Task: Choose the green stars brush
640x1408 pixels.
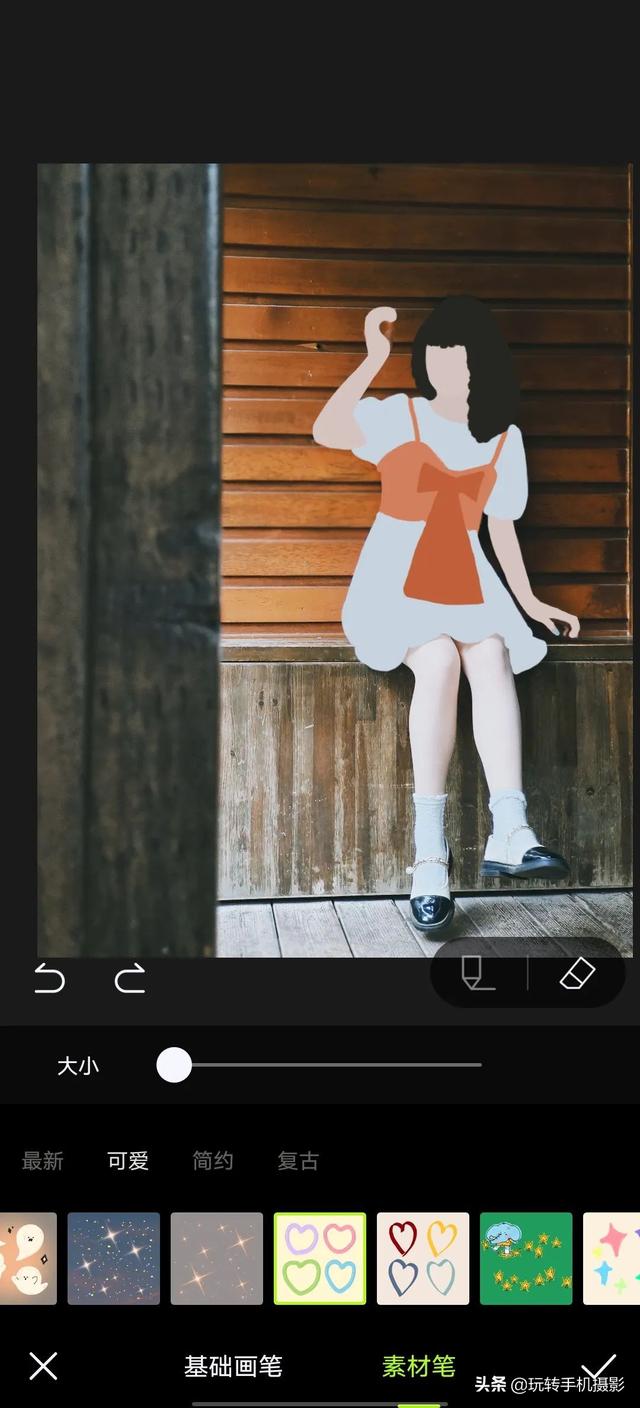Action: tap(526, 1259)
